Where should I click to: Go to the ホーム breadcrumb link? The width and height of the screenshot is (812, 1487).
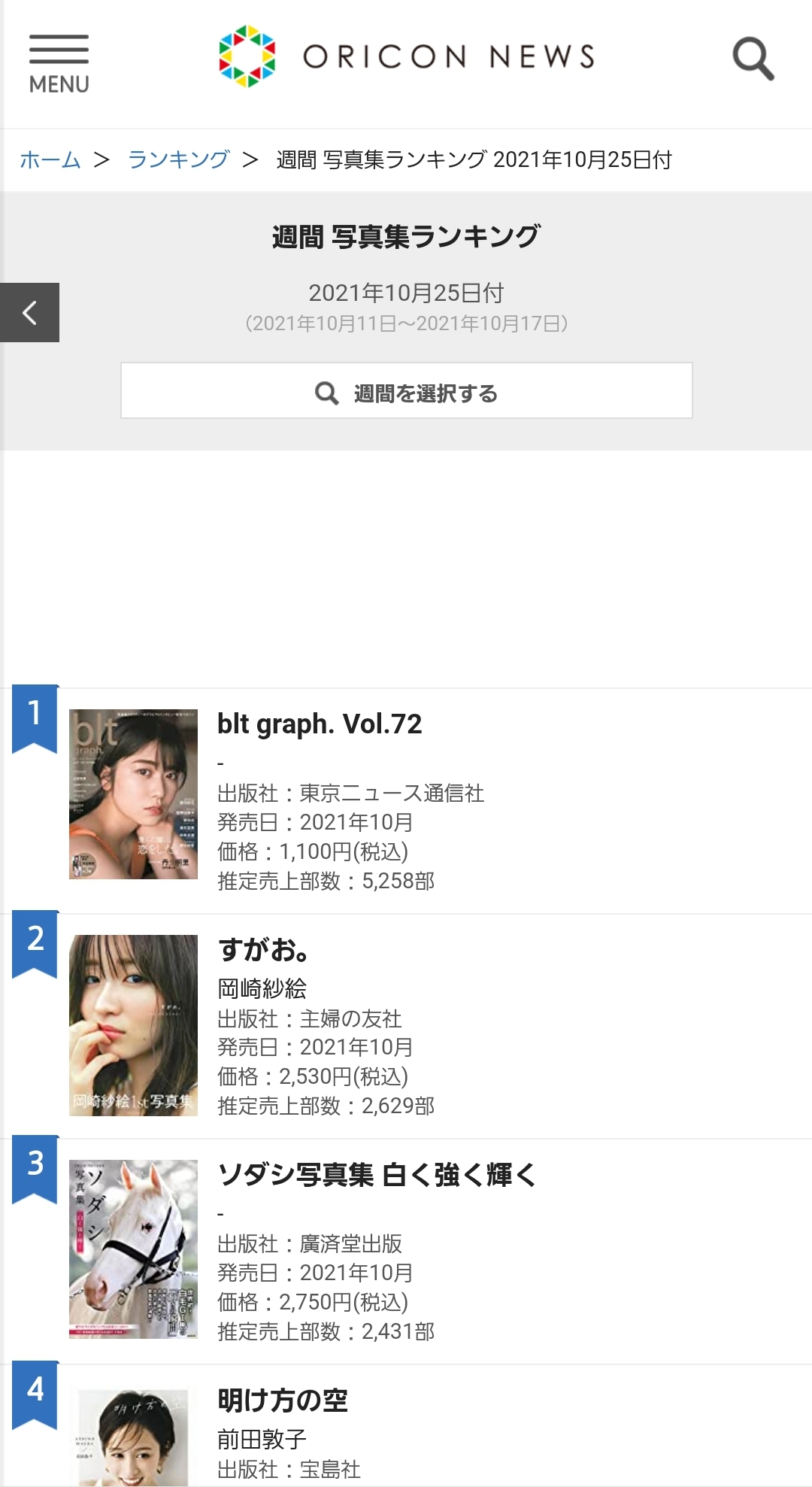point(50,159)
